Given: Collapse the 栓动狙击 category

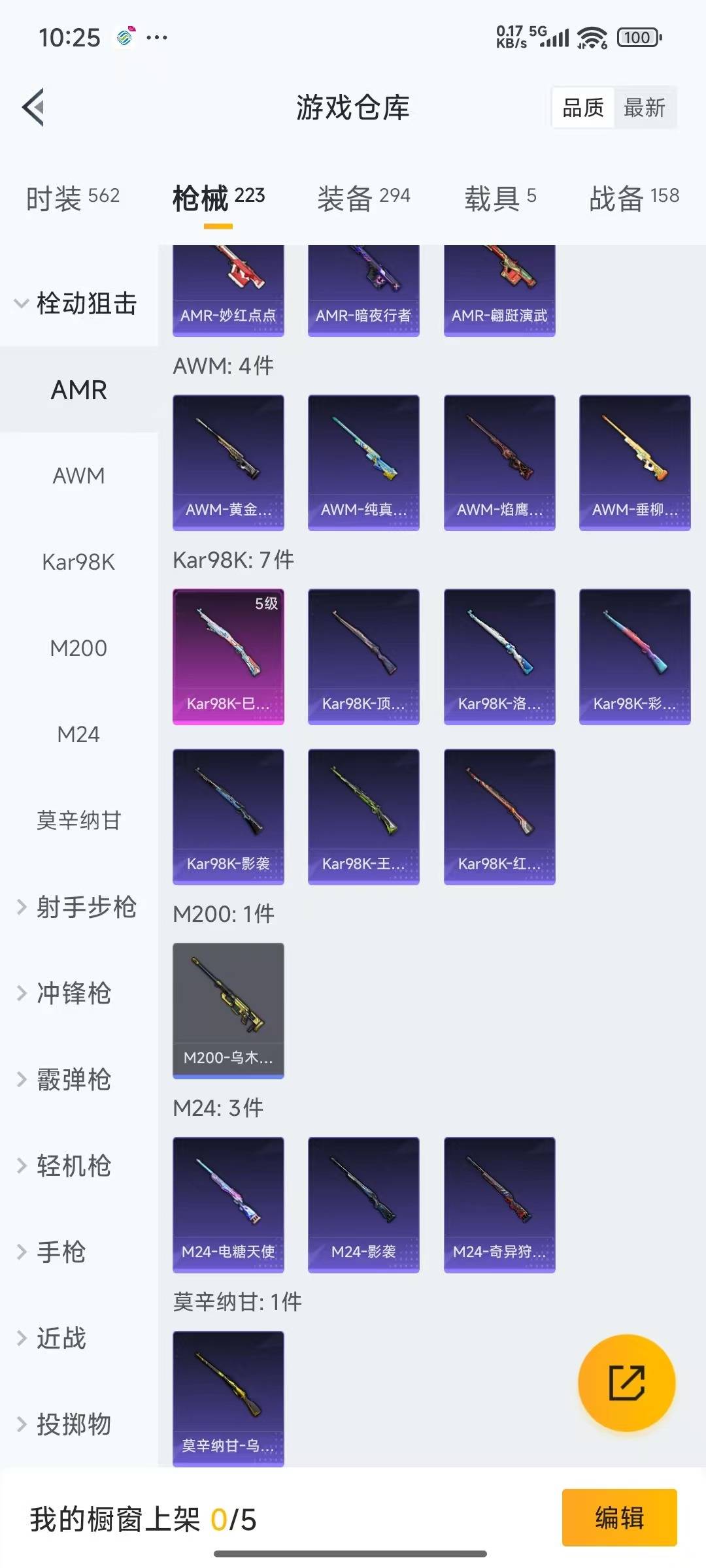Looking at the screenshot, I should click(x=77, y=304).
